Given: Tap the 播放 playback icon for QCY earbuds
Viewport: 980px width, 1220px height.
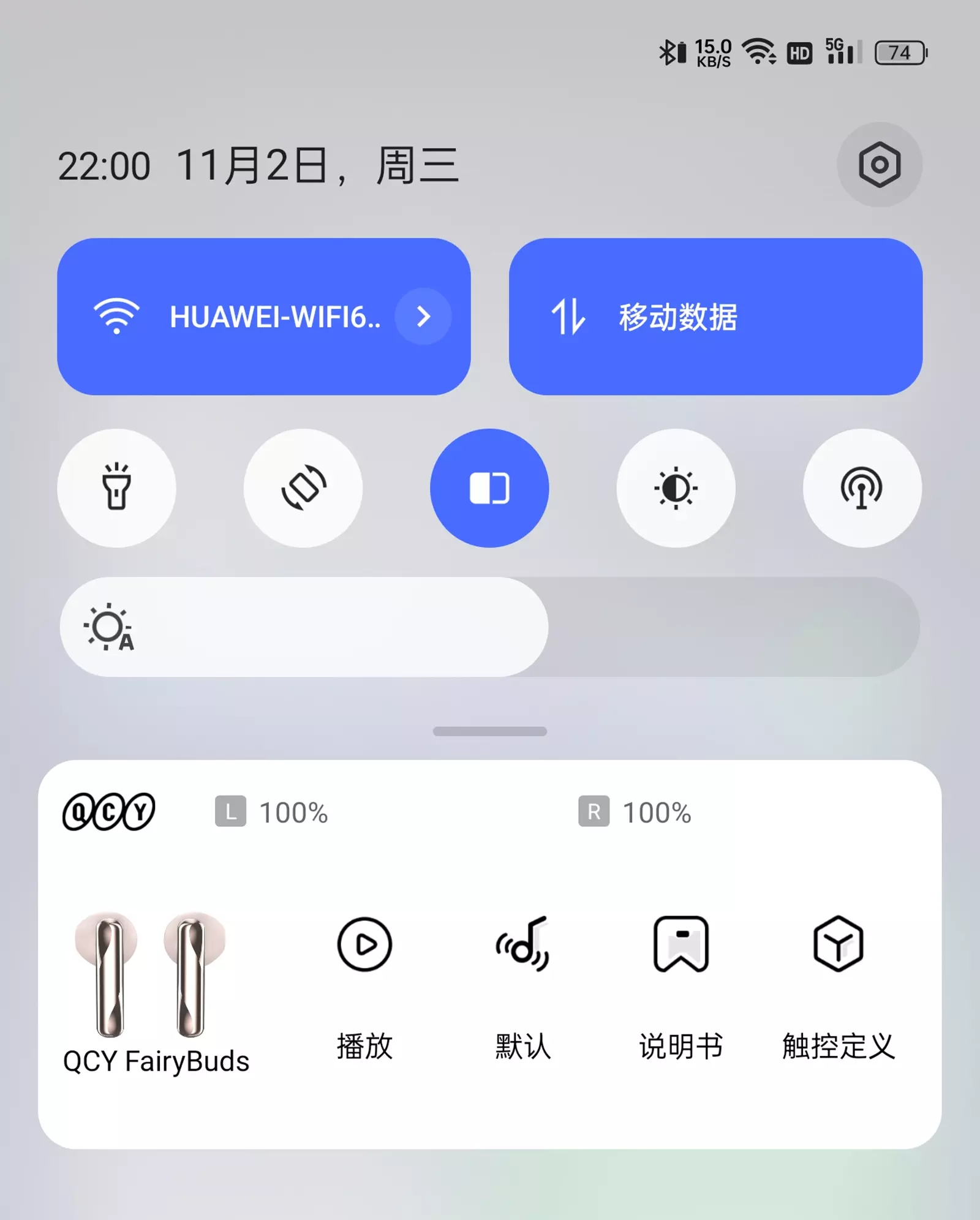Looking at the screenshot, I should (364, 943).
